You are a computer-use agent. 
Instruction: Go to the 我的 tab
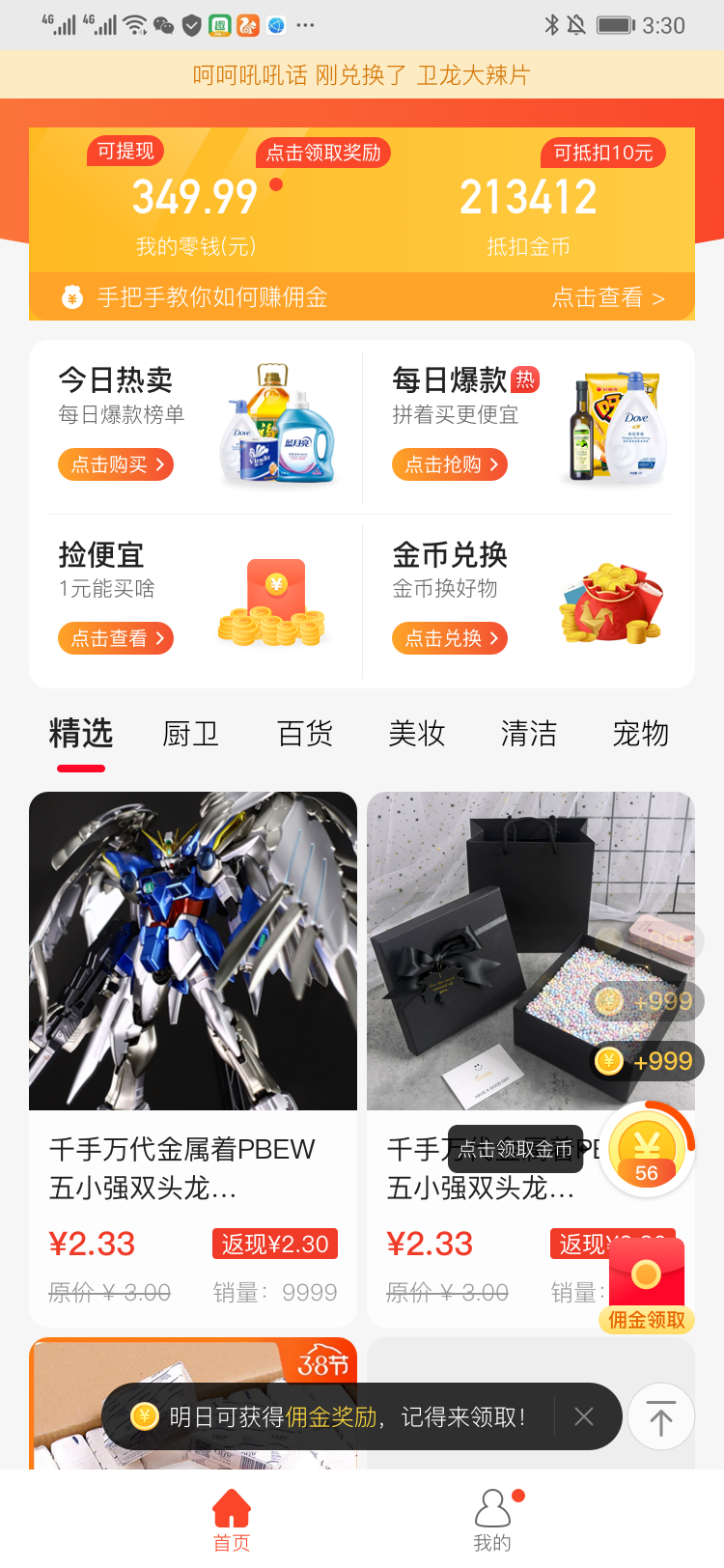click(492, 1518)
